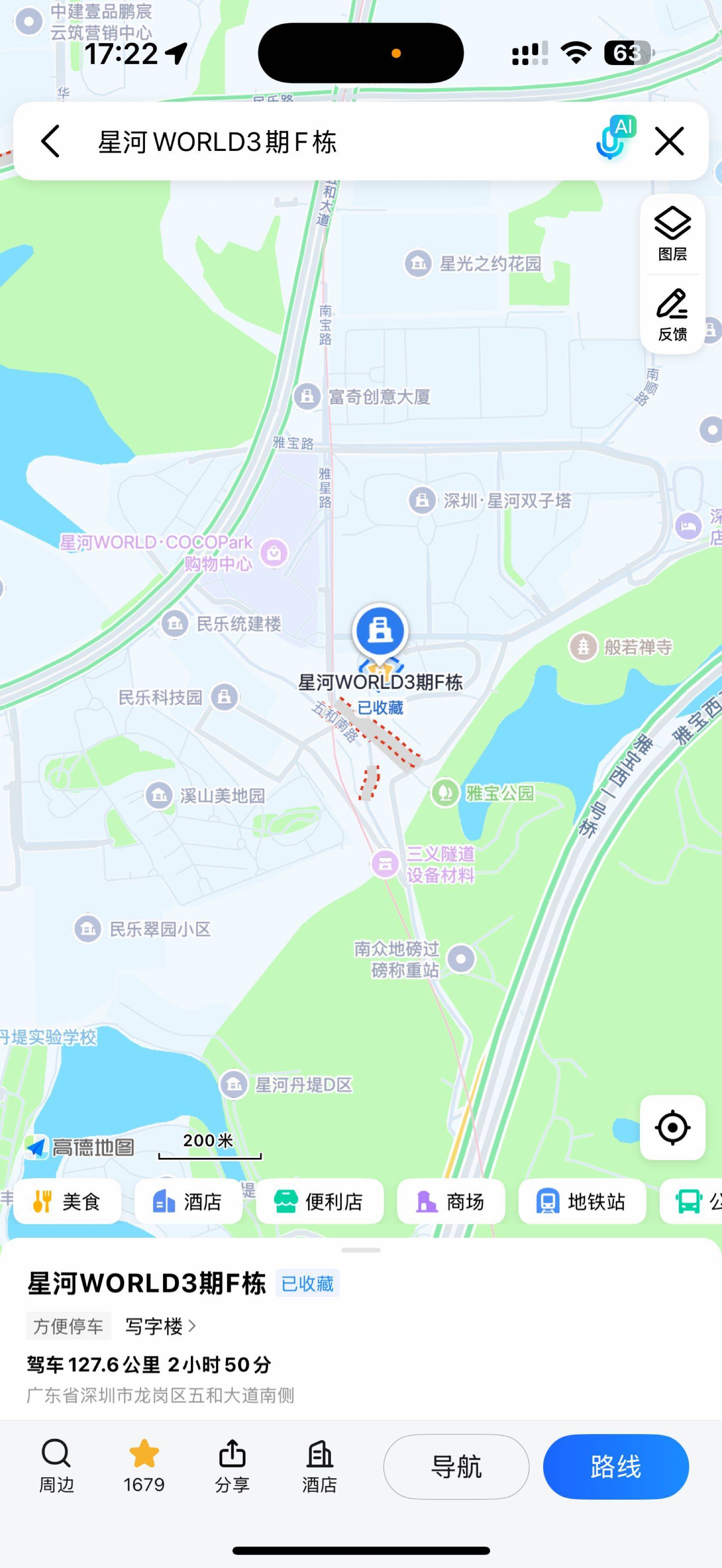The width and height of the screenshot is (722, 1568).
Task: Switch to the 商场 malls filter
Action: [452, 1202]
